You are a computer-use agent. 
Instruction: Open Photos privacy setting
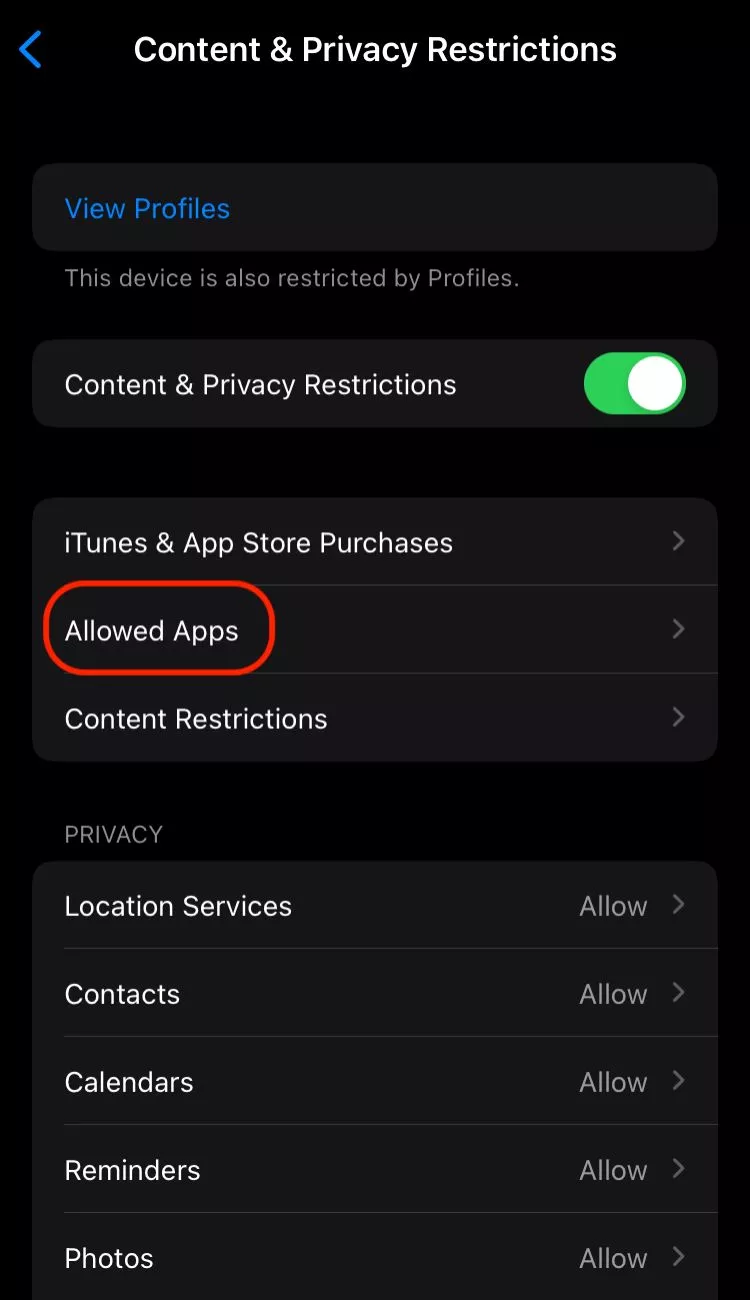375,1257
